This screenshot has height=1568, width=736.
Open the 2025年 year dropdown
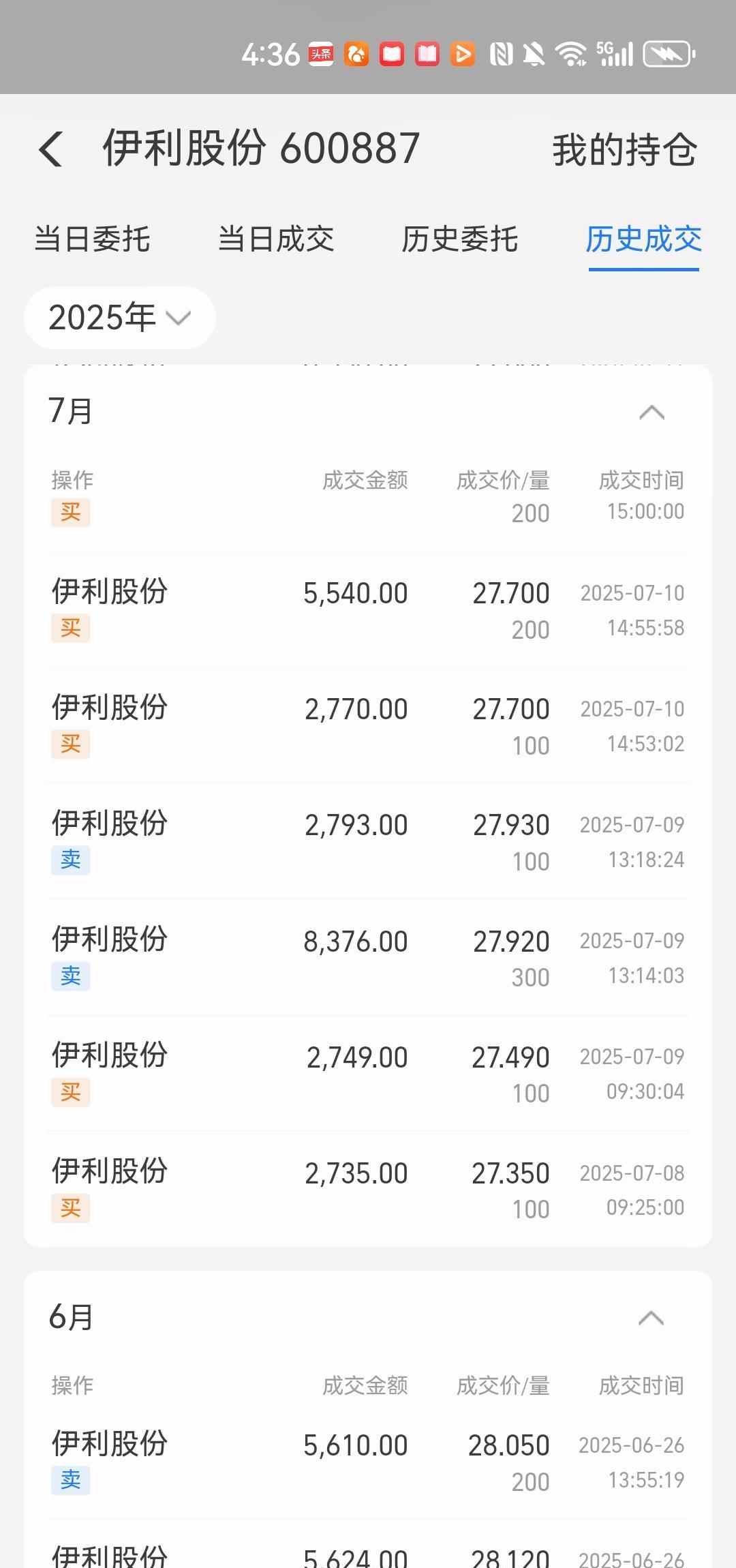click(120, 318)
